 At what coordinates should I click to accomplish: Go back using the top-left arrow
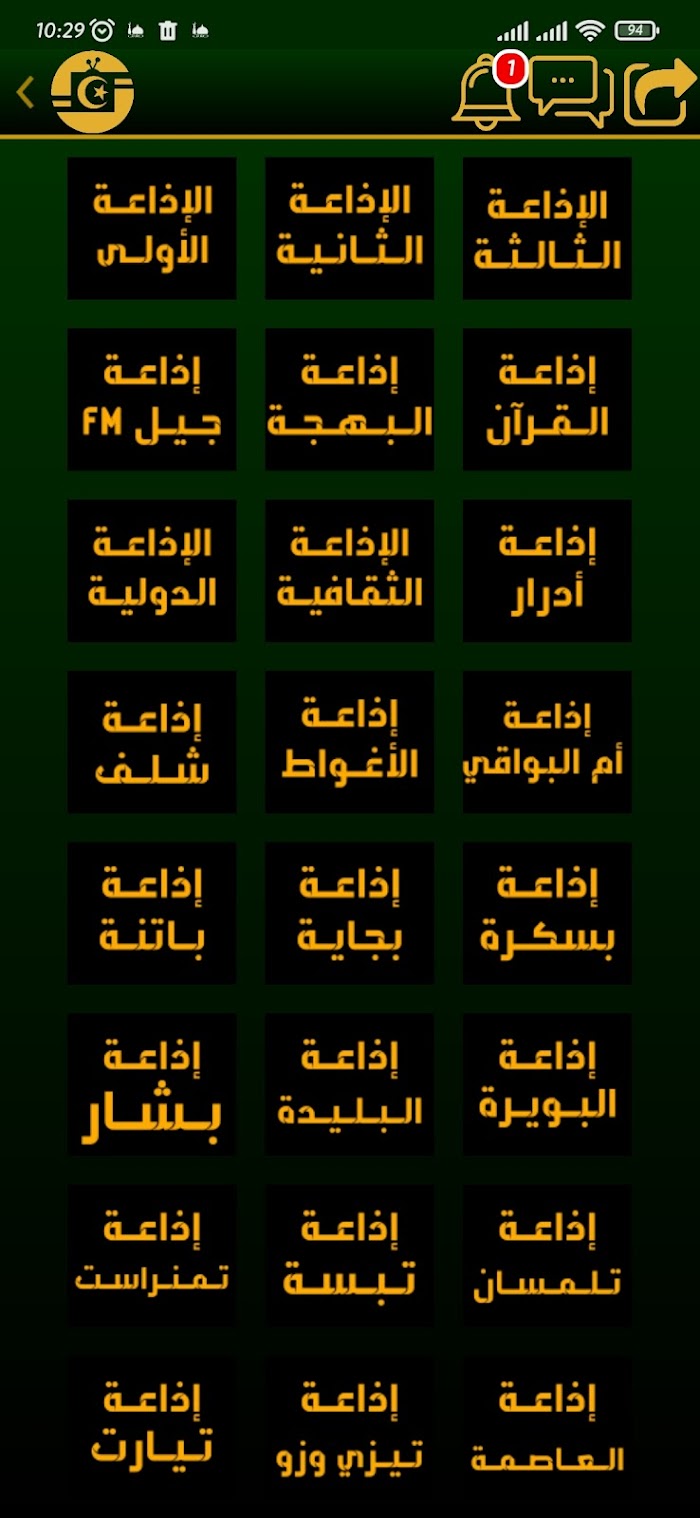tap(26, 92)
